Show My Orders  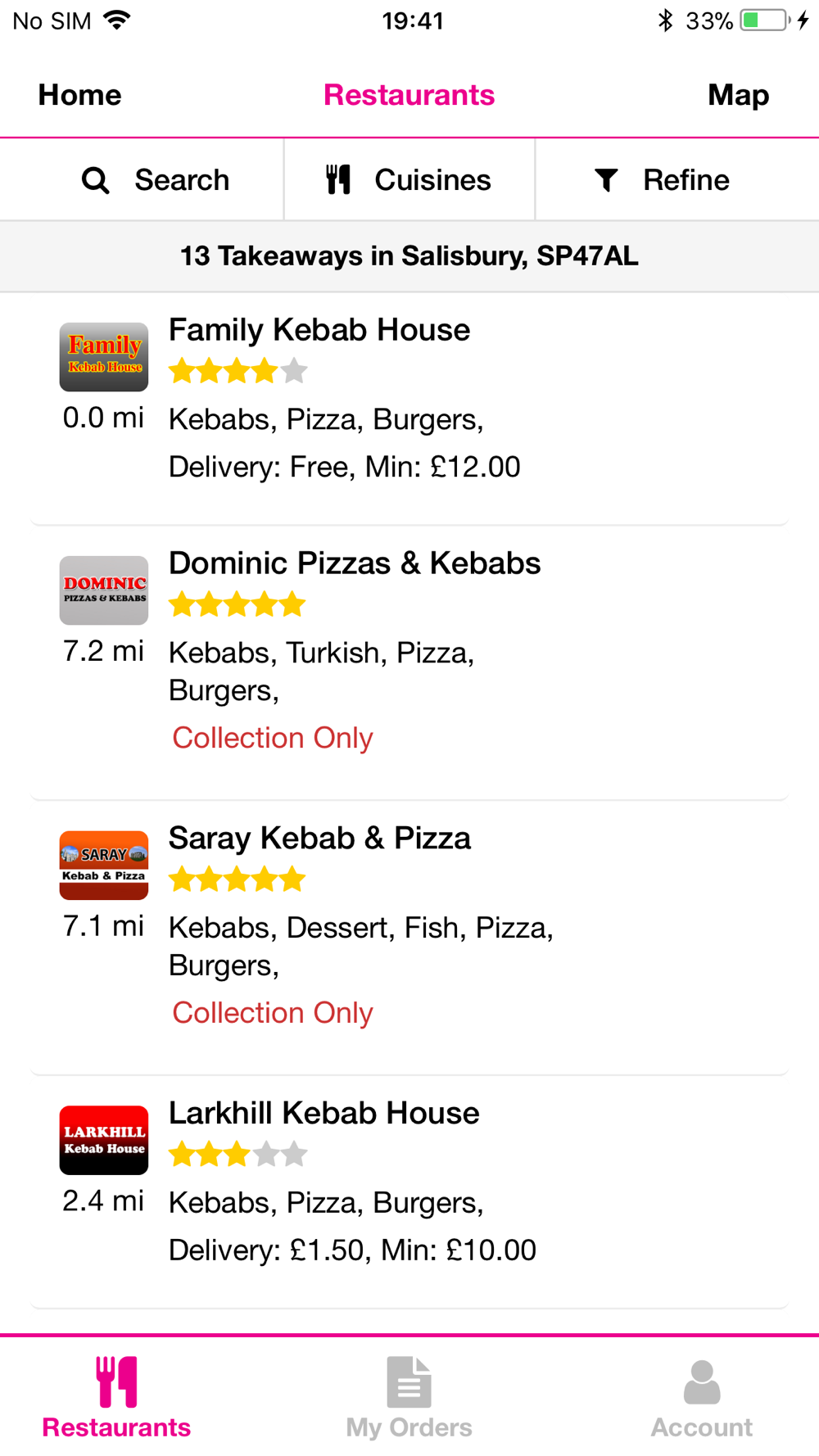[x=409, y=1397]
